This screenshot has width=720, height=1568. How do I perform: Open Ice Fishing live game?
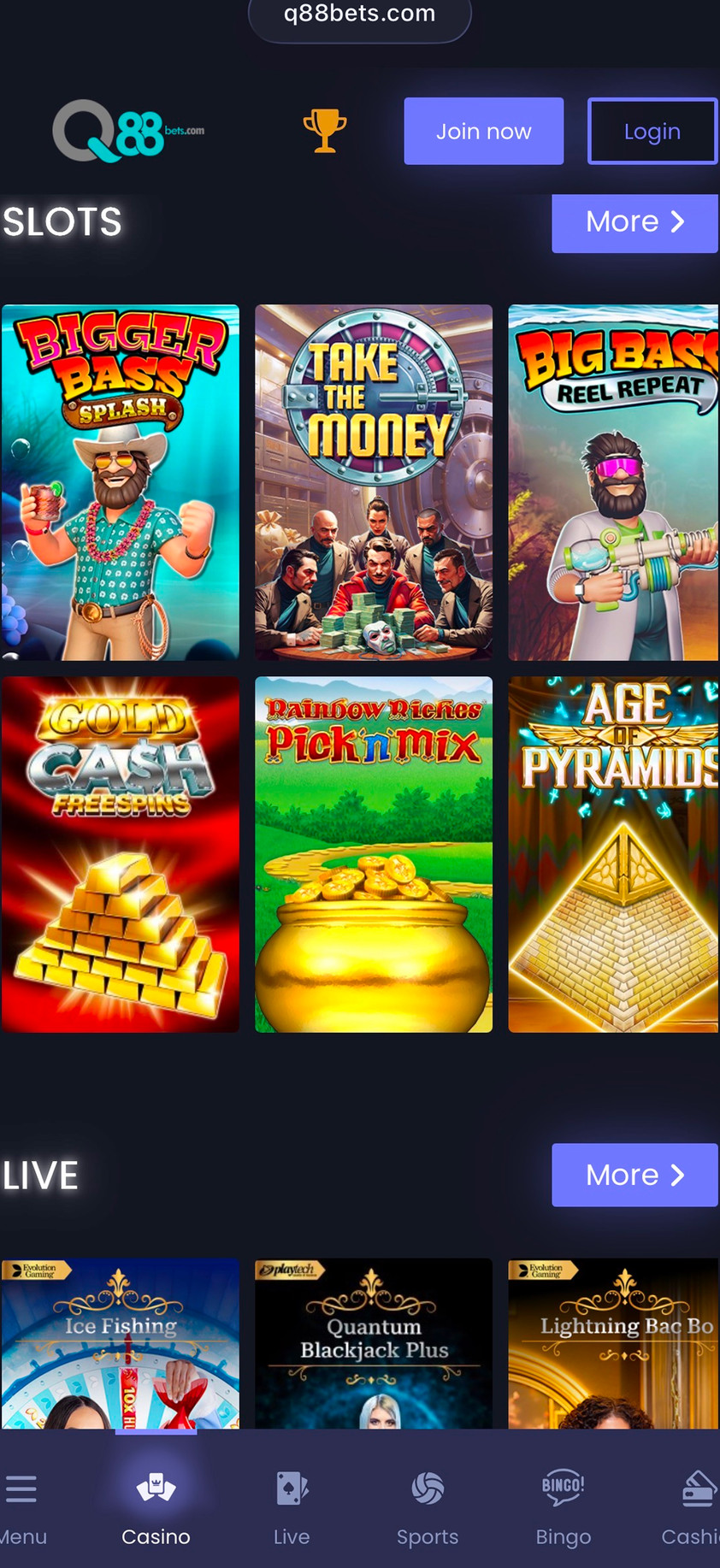[x=121, y=1342]
